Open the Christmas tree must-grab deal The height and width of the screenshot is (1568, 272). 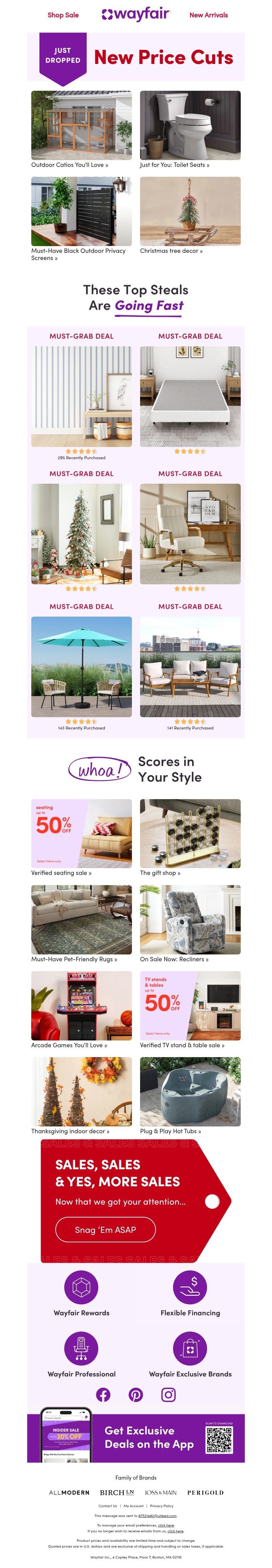[x=81, y=534]
